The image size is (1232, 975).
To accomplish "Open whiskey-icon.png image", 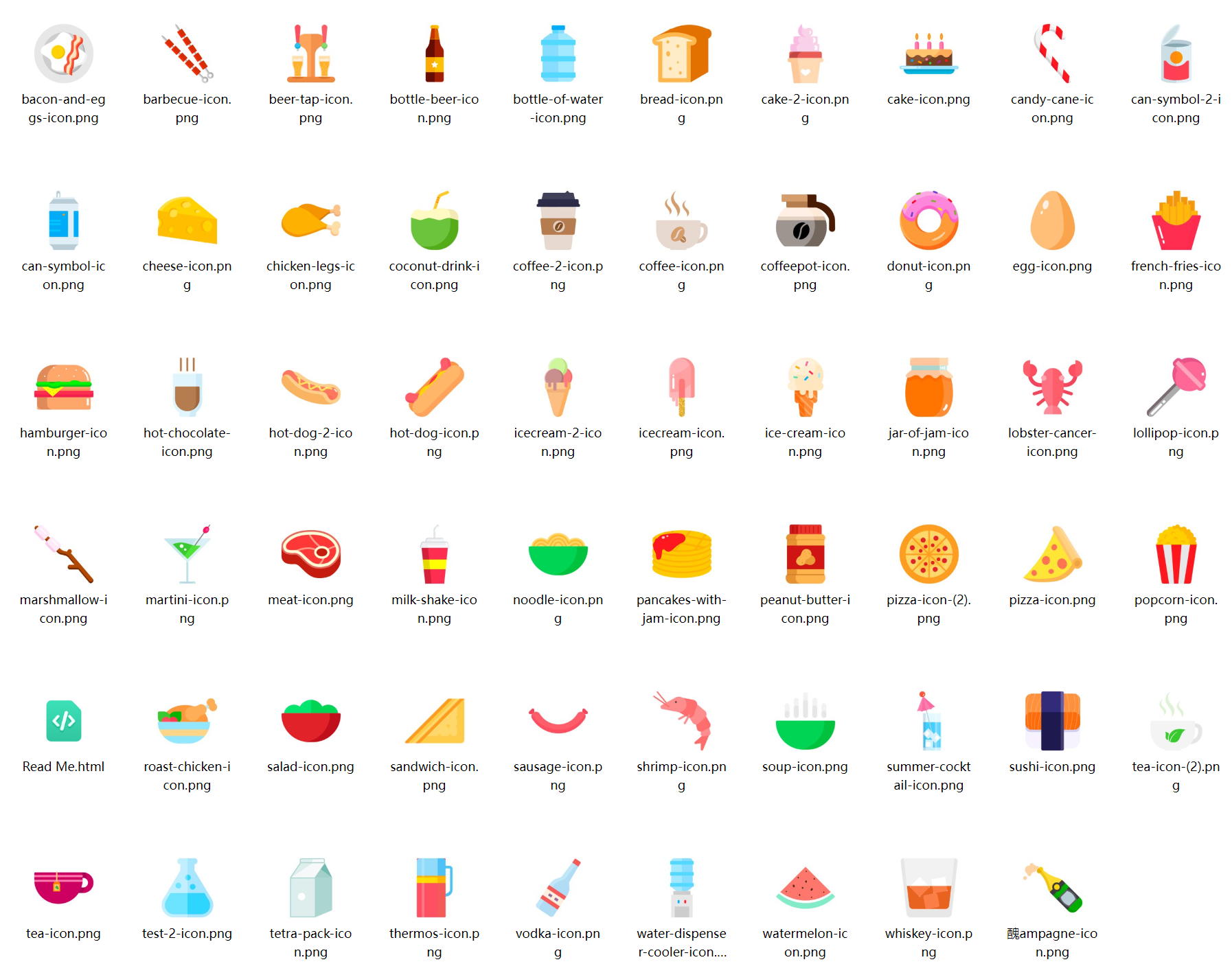I will pos(928,888).
